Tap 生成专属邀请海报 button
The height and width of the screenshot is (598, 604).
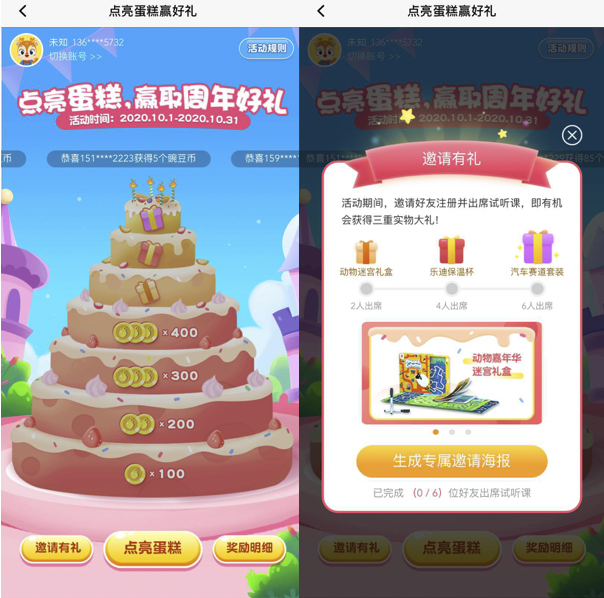click(x=451, y=461)
